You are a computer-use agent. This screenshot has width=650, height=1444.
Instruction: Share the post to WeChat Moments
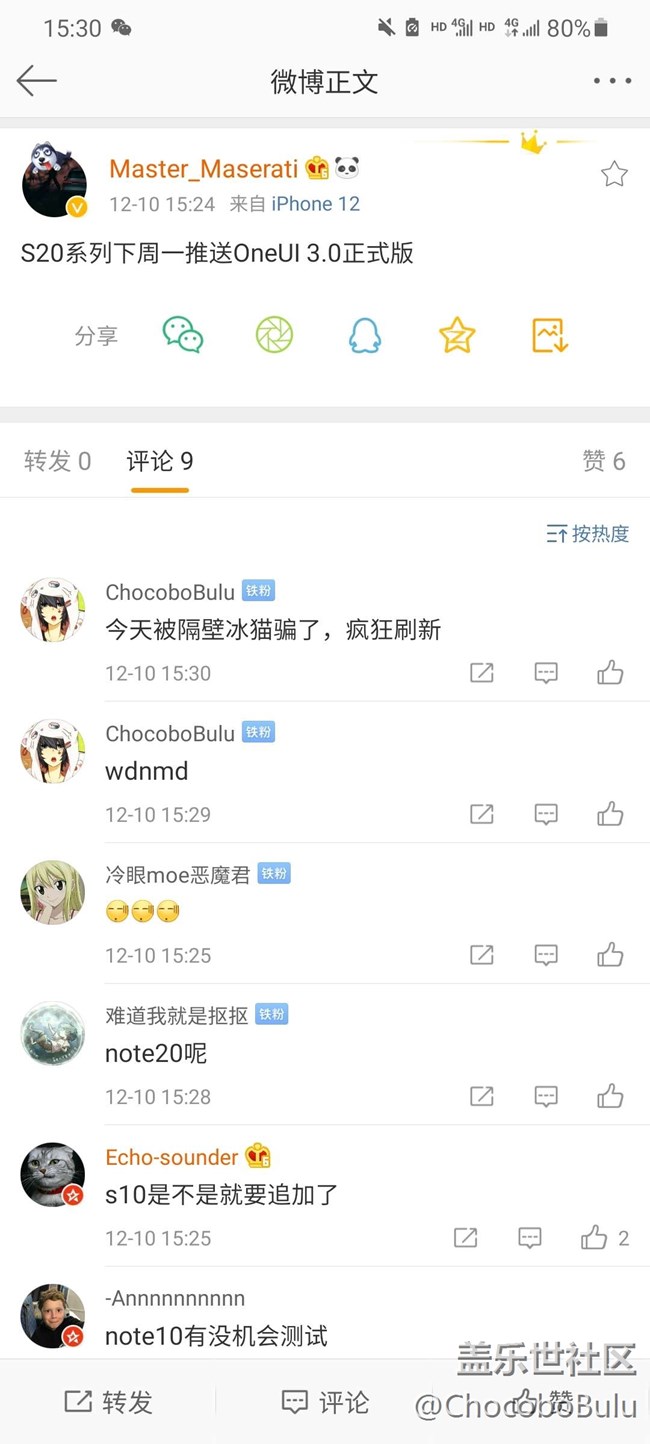274,335
